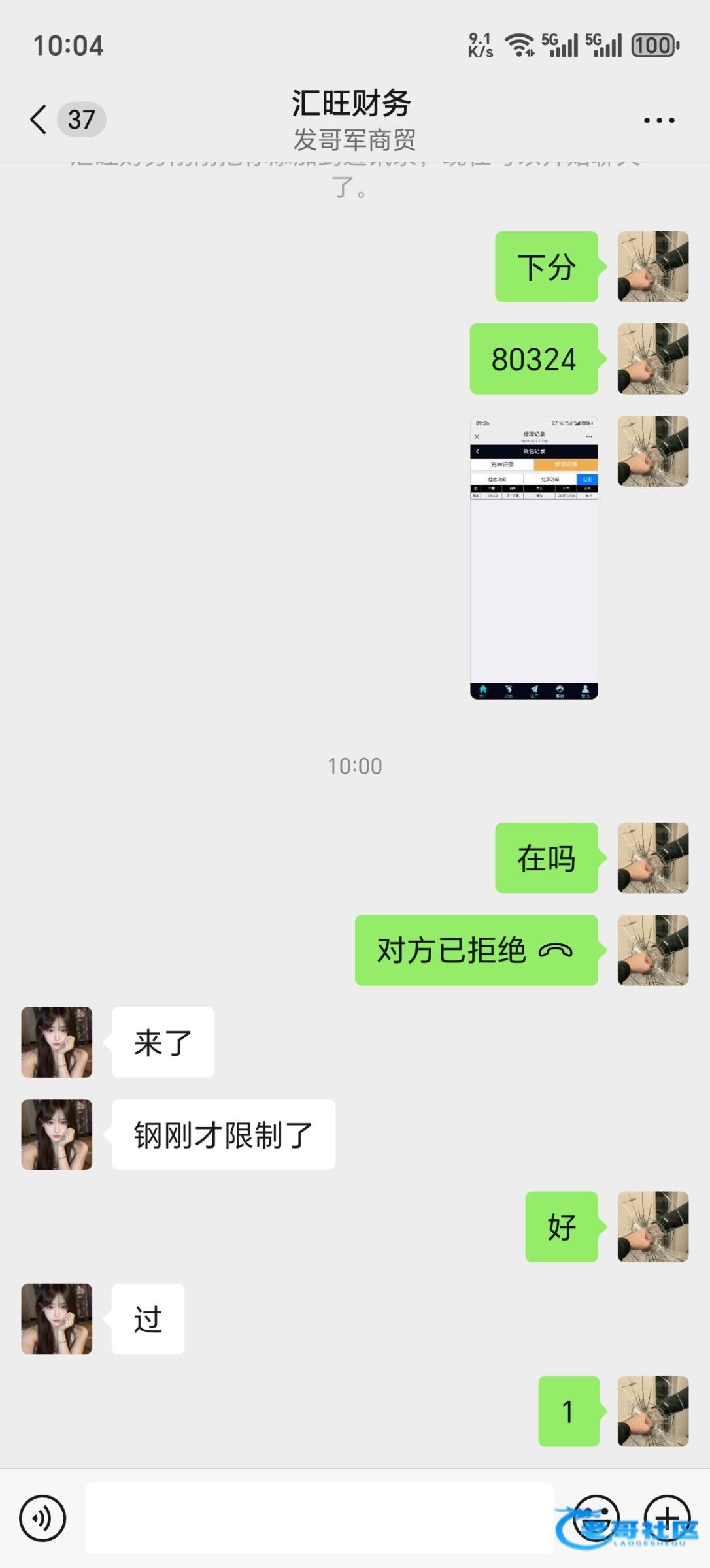Viewport: 710px width, 1568px height.
Task: Open the shared screenshot image
Action: [x=533, y=557]
